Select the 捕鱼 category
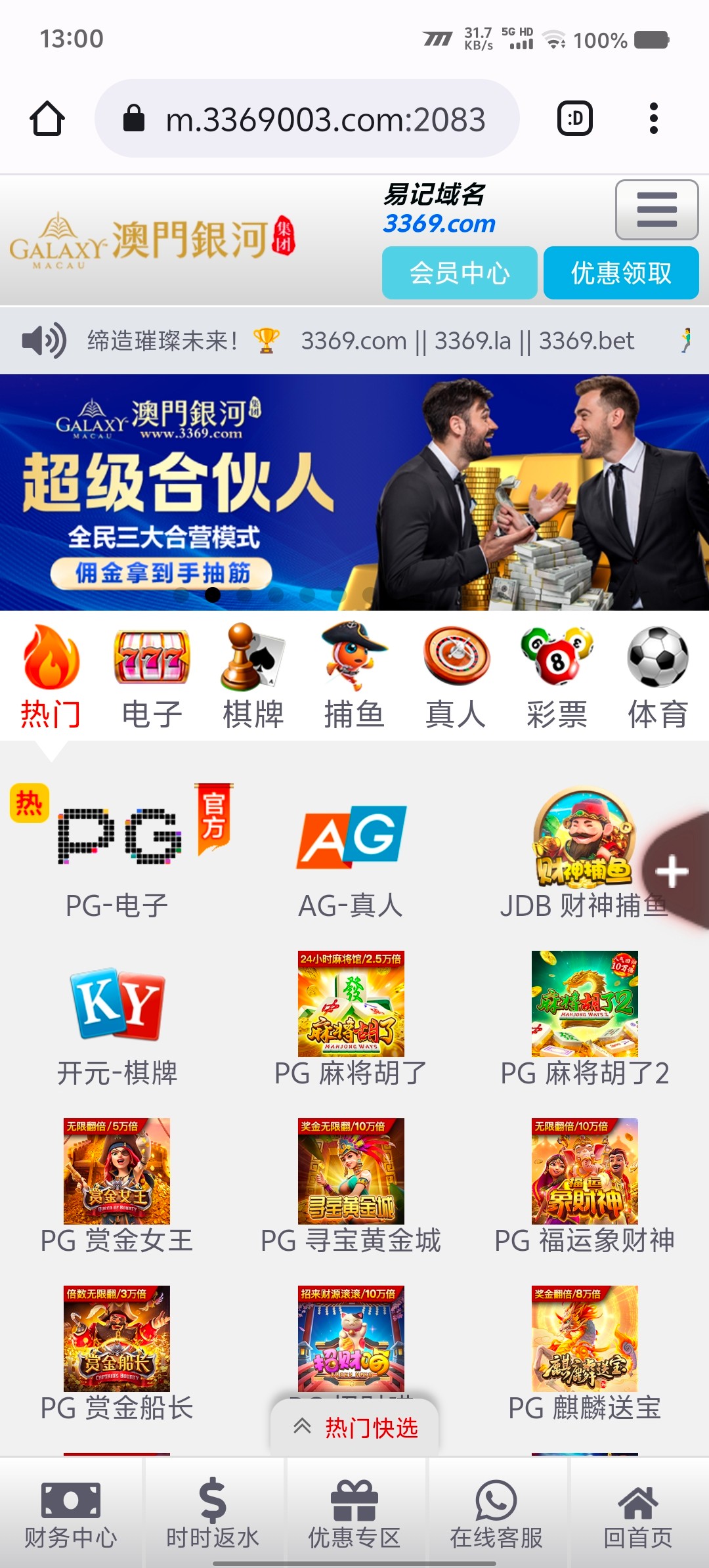The image size is (709, 1568). [354, 677]
